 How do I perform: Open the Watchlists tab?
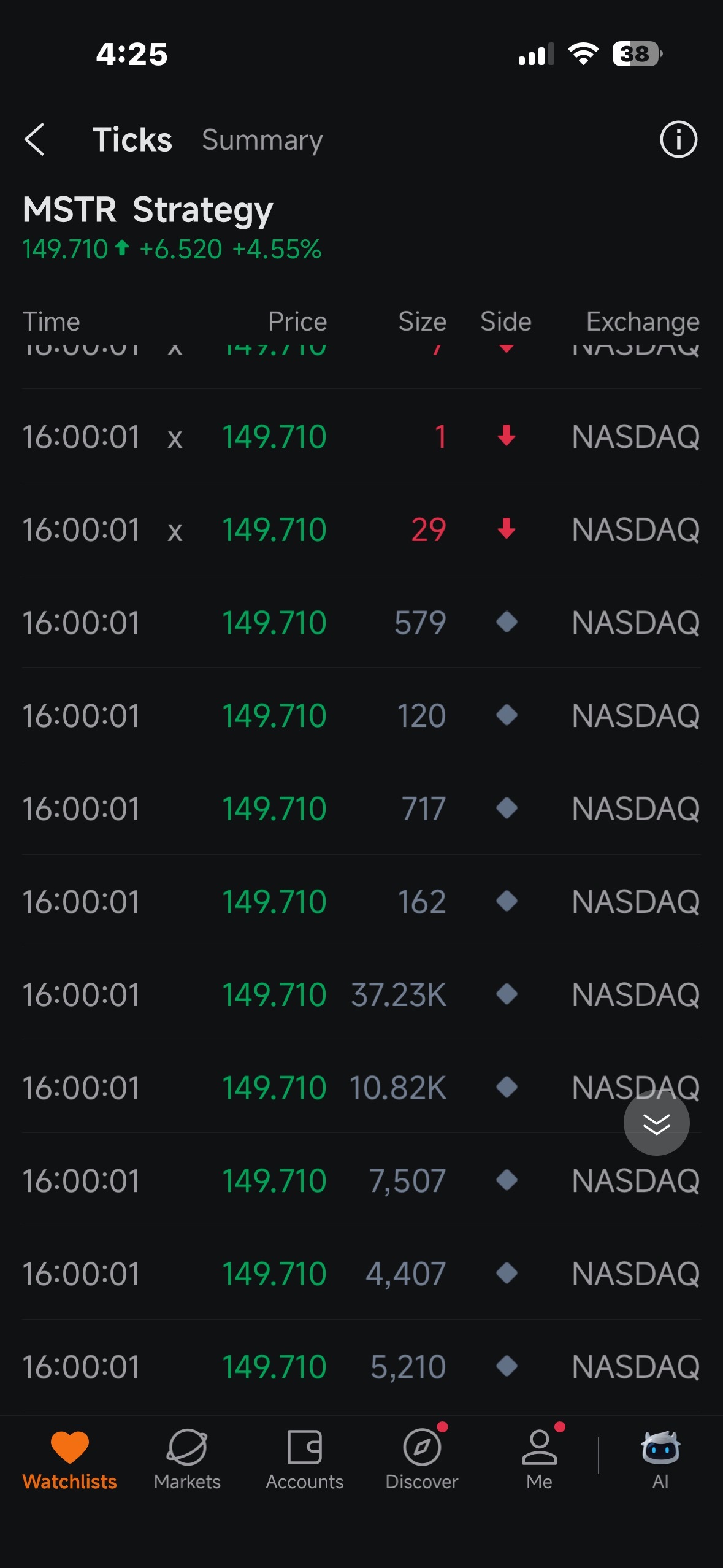pos(69,1460)
